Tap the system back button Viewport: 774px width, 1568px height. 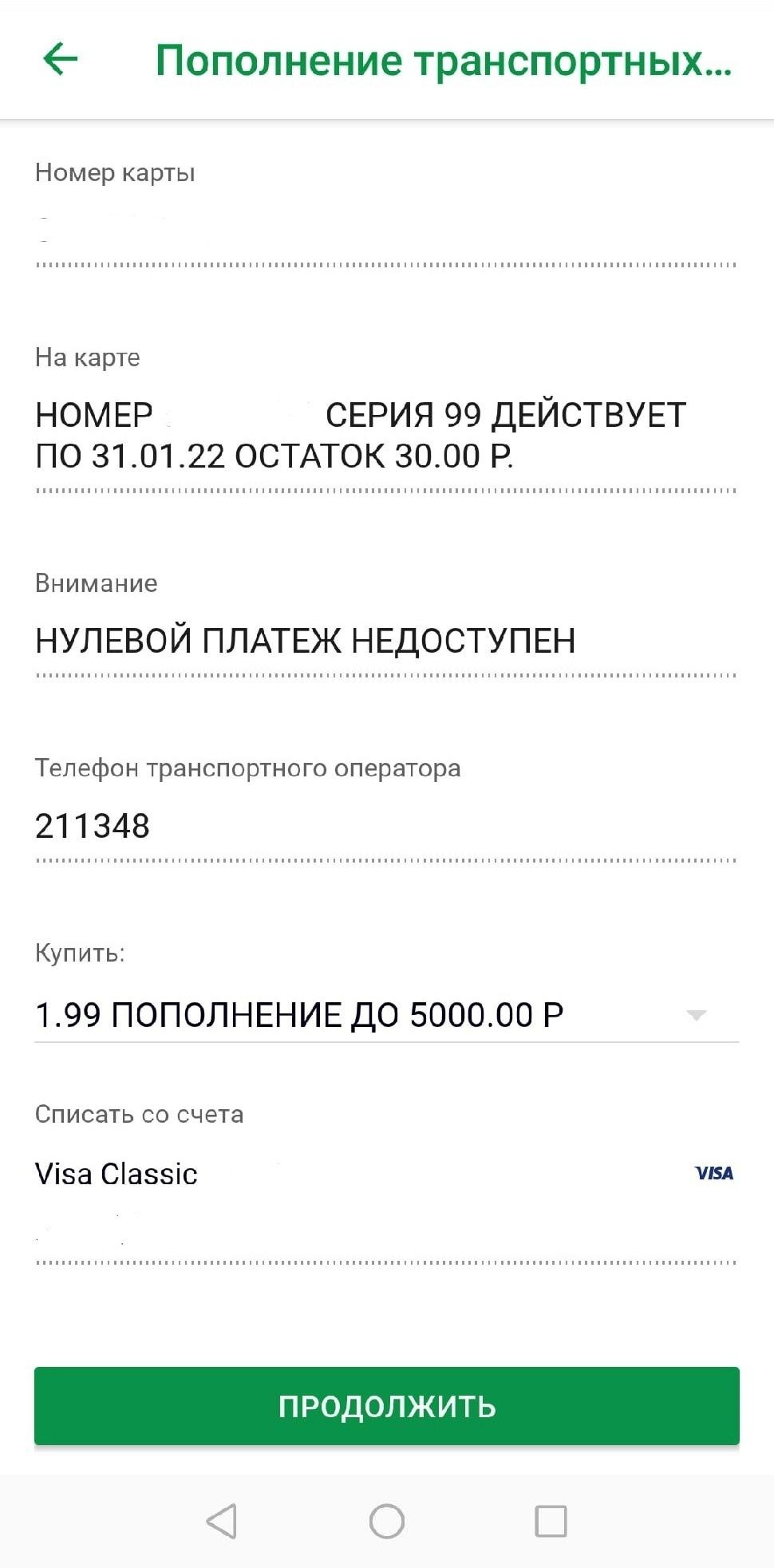tap(222, 1521)
